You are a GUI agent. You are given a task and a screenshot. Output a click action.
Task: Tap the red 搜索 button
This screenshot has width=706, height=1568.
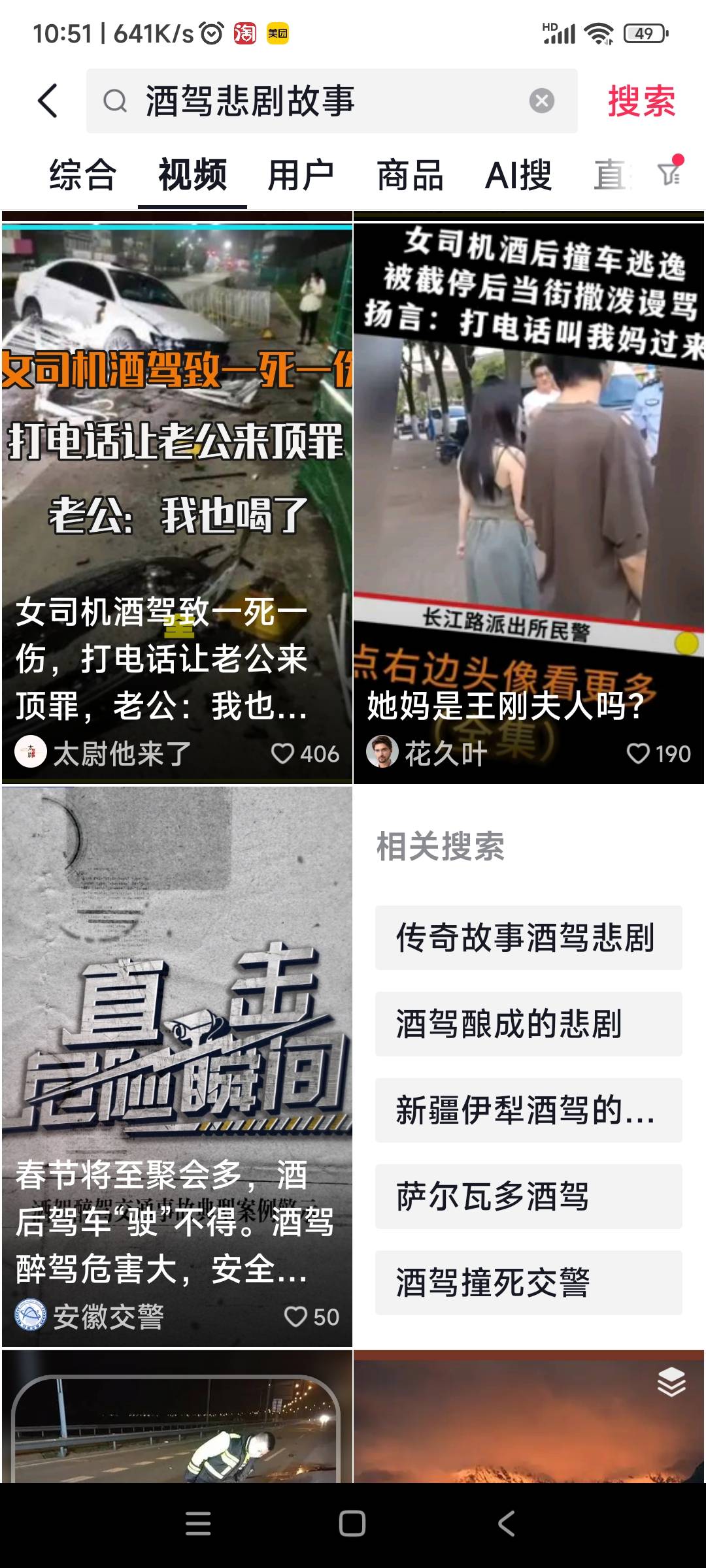pos(641,101)
